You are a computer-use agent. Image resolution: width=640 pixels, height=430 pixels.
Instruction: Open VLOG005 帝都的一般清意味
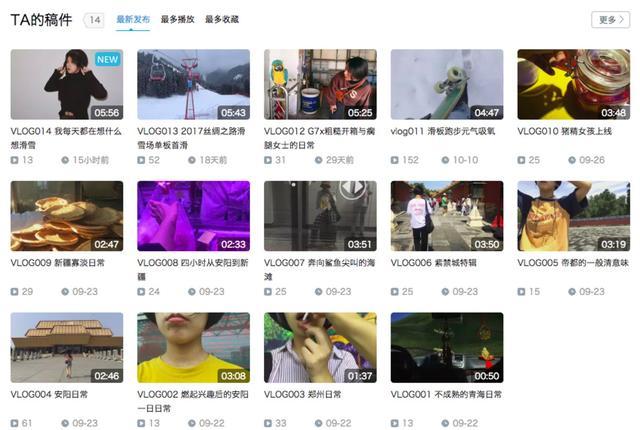574,216
